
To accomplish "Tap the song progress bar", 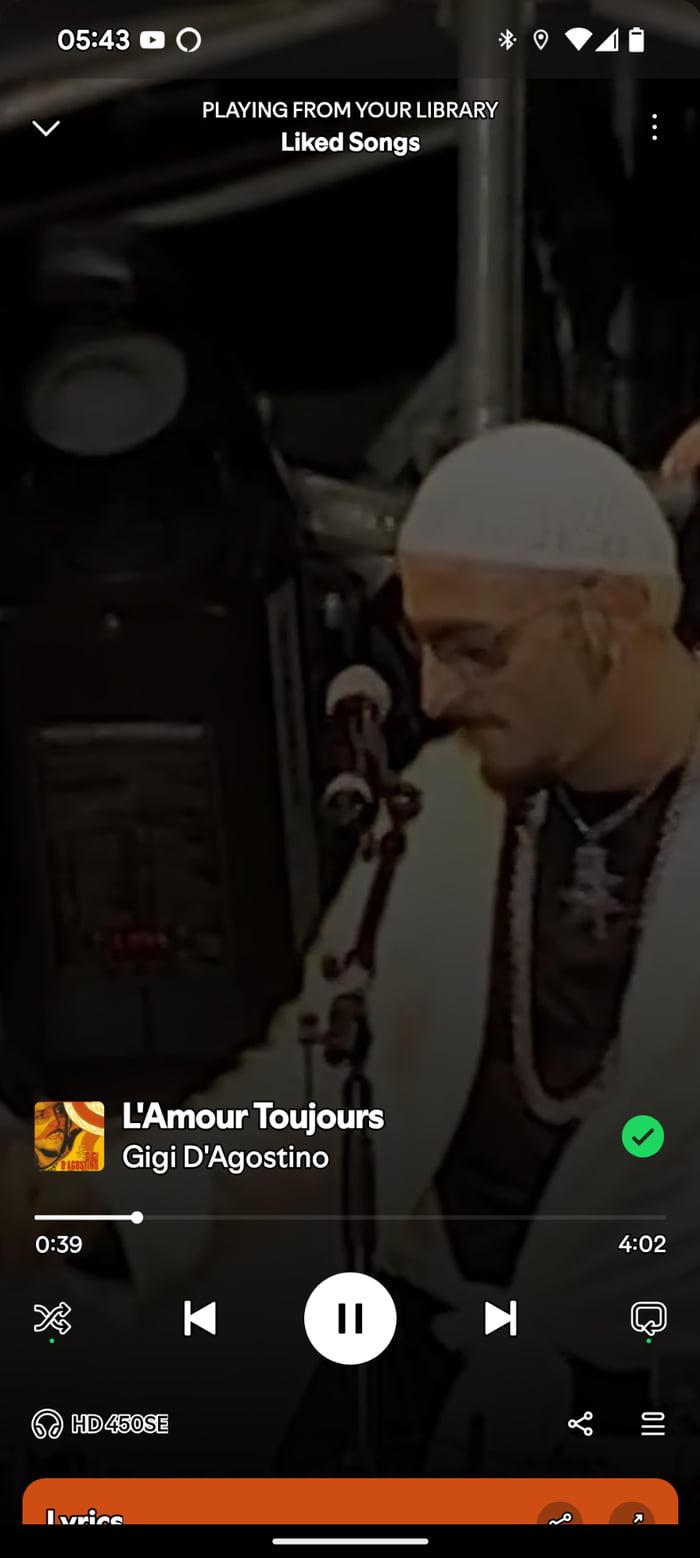I will tap(350, 1217).
